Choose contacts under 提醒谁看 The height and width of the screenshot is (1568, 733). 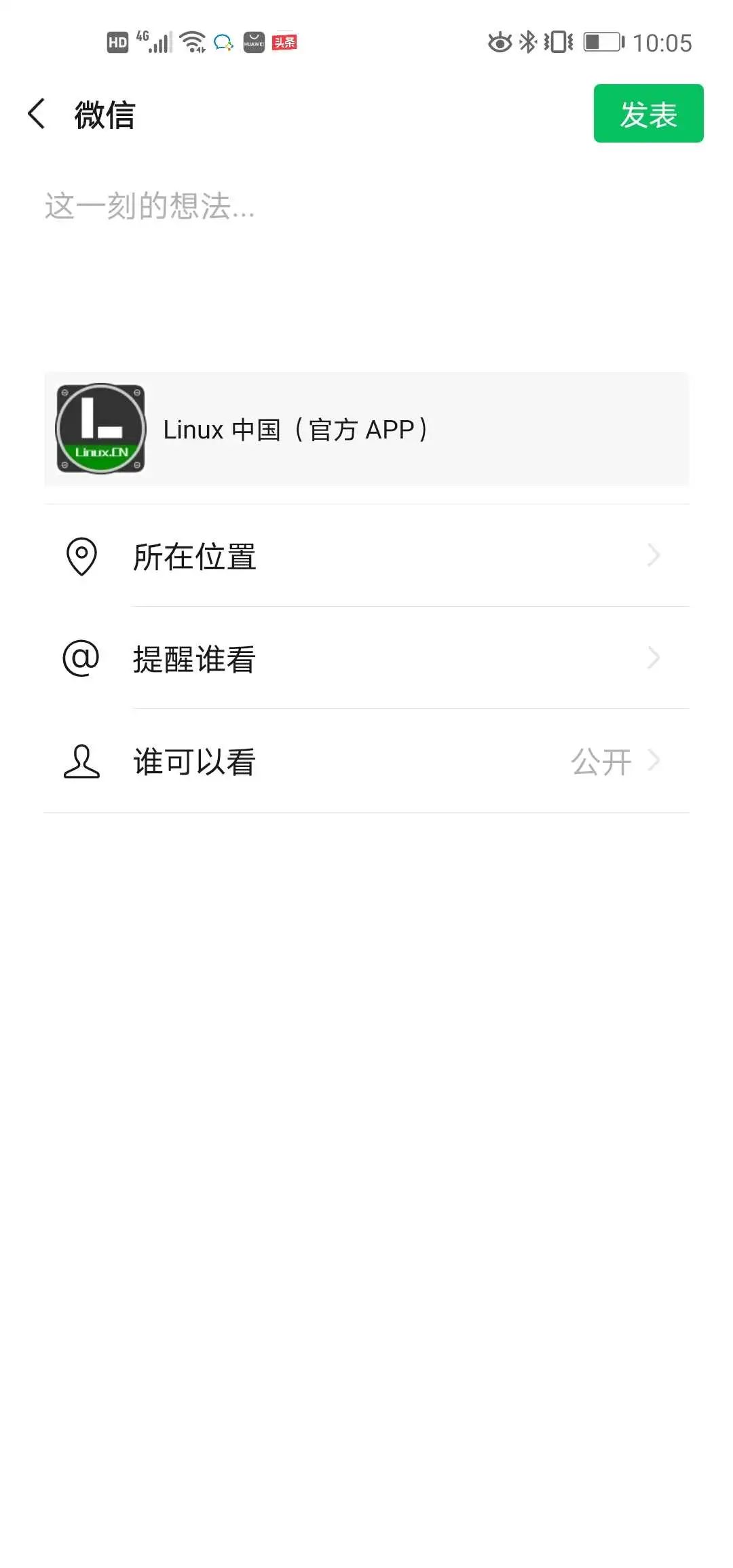(366, 658)
